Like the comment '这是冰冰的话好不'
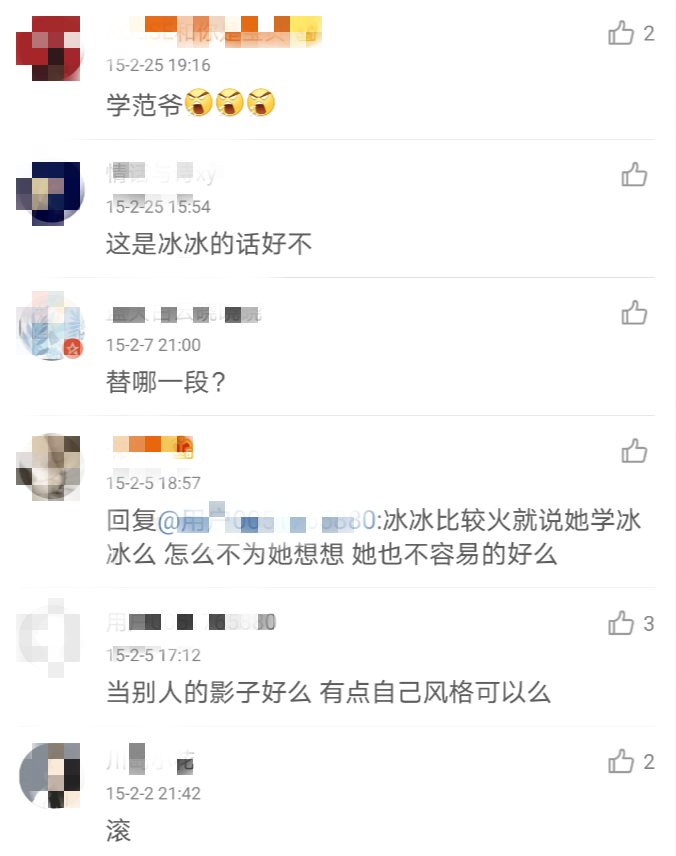Viewport: 676px width, 856px height. coord(634,175)
